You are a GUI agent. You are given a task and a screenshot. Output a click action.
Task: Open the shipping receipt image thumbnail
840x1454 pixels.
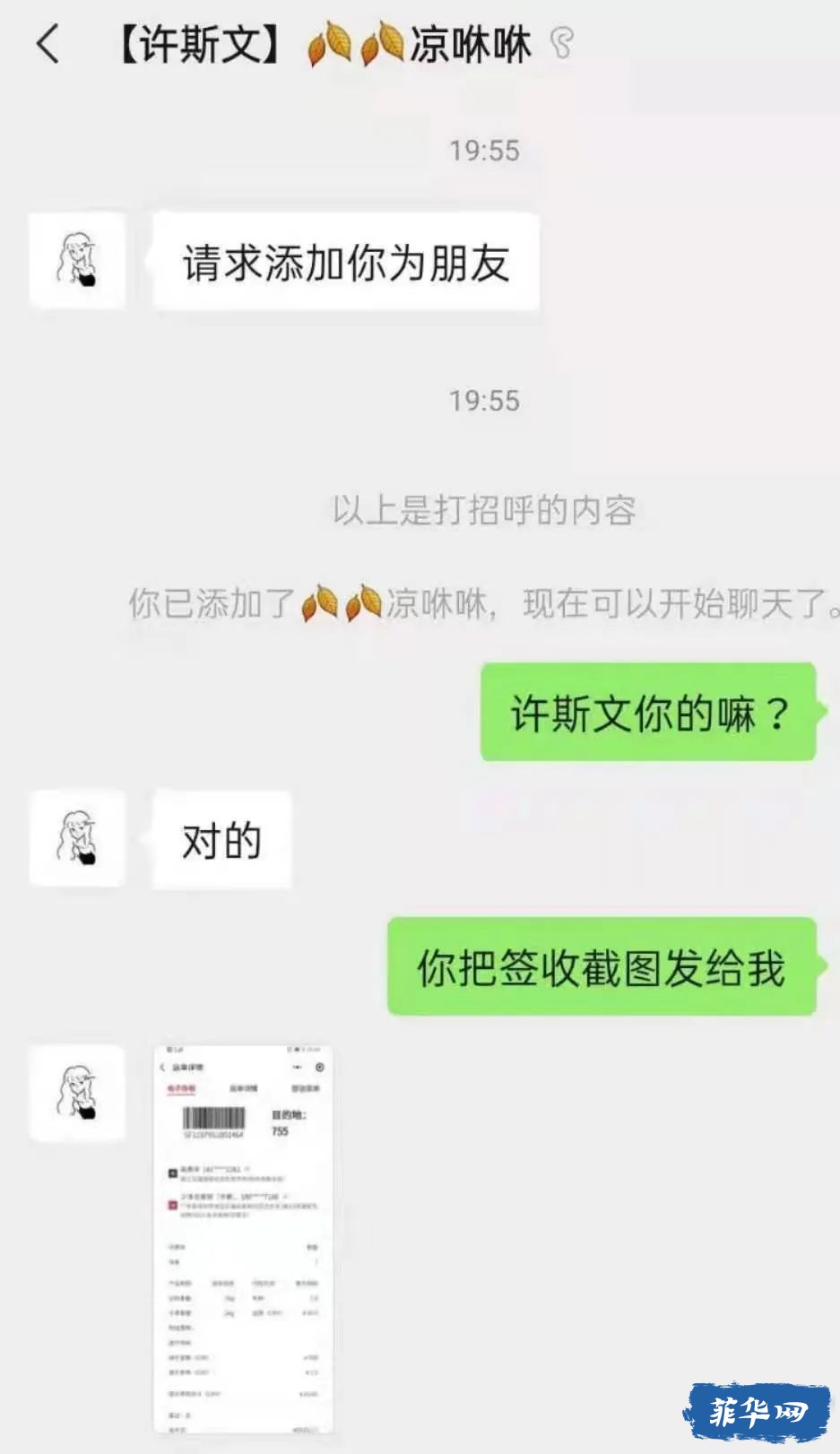click(x=243, y=1240)
